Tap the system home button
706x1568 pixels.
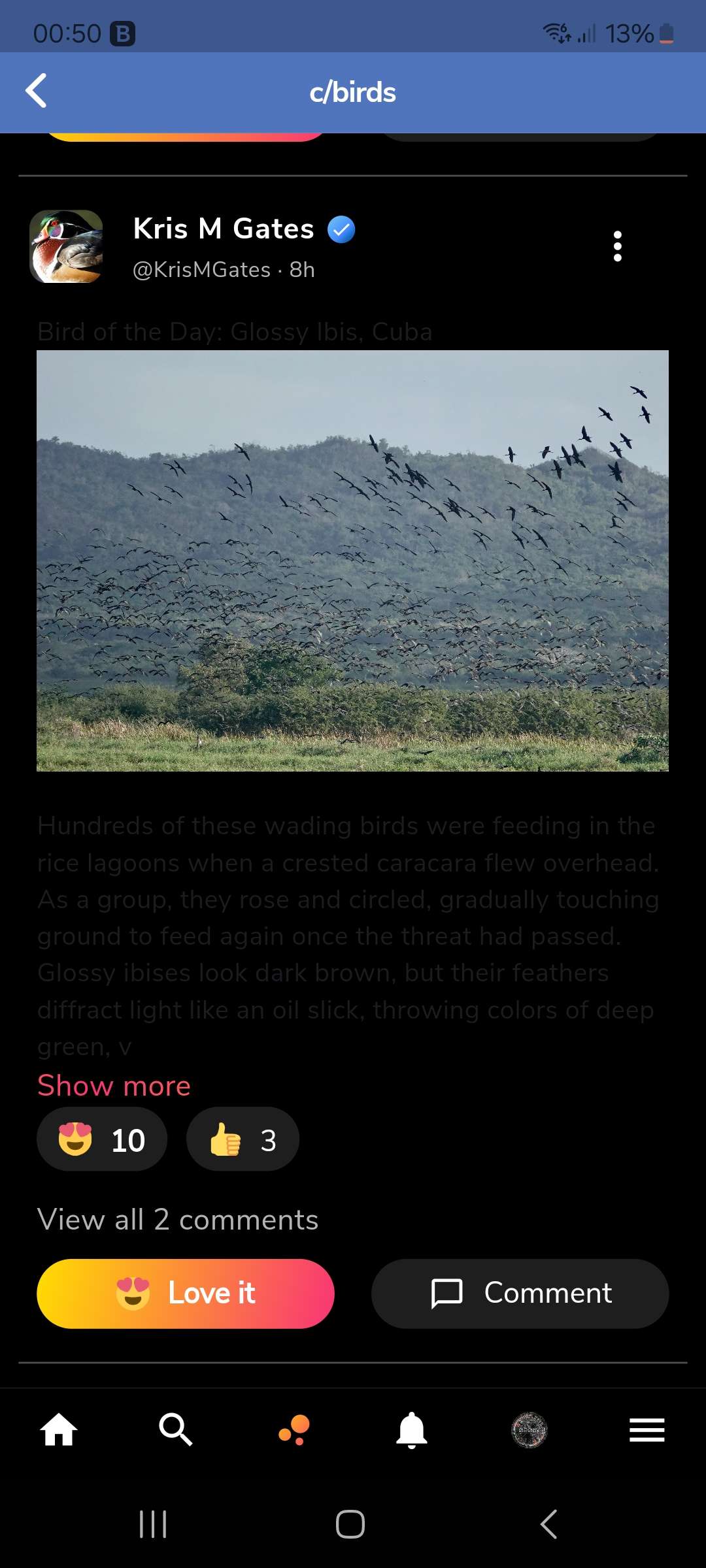pos(350,1524)
